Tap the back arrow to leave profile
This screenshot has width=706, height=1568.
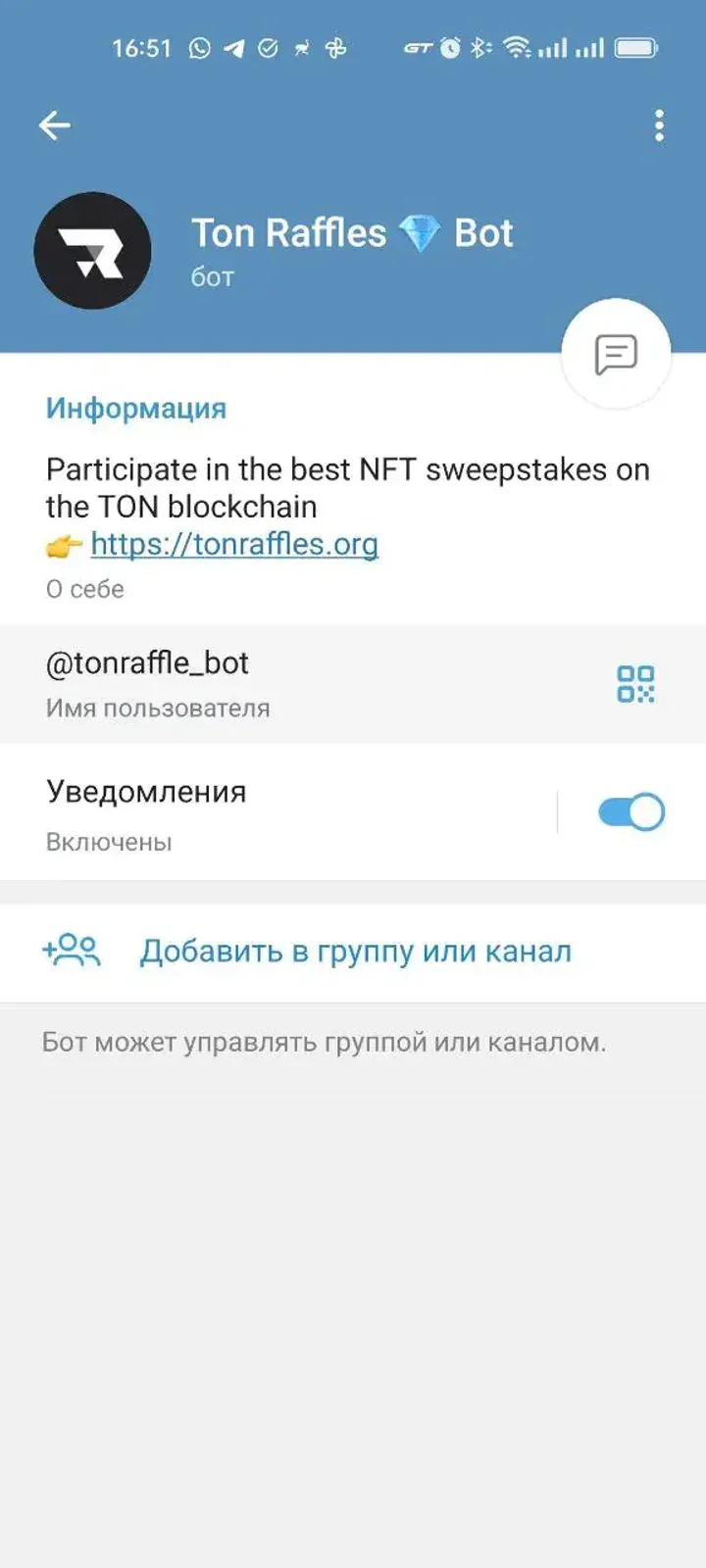pyautogui.click(x=55, y=123)
